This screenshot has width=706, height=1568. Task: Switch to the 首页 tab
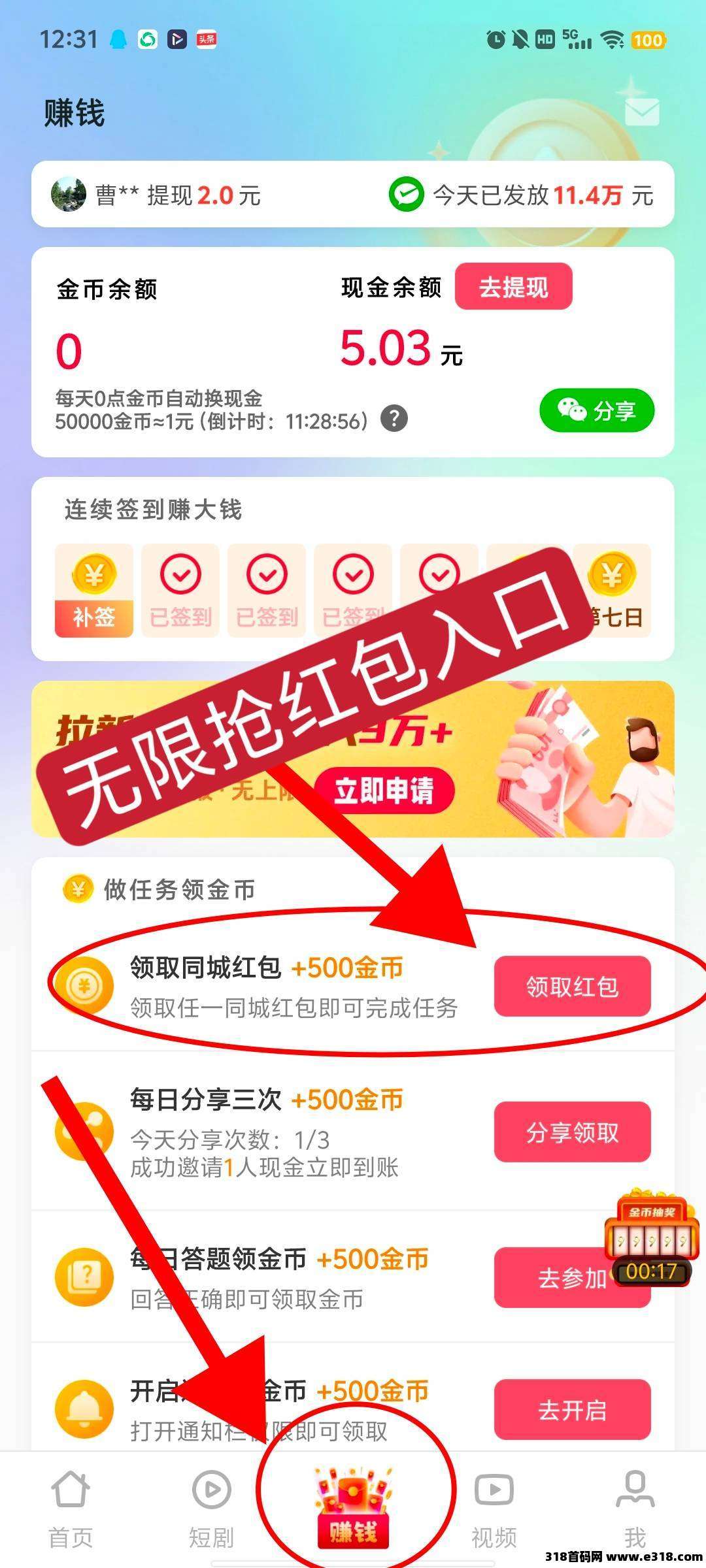pos(71,1510)
